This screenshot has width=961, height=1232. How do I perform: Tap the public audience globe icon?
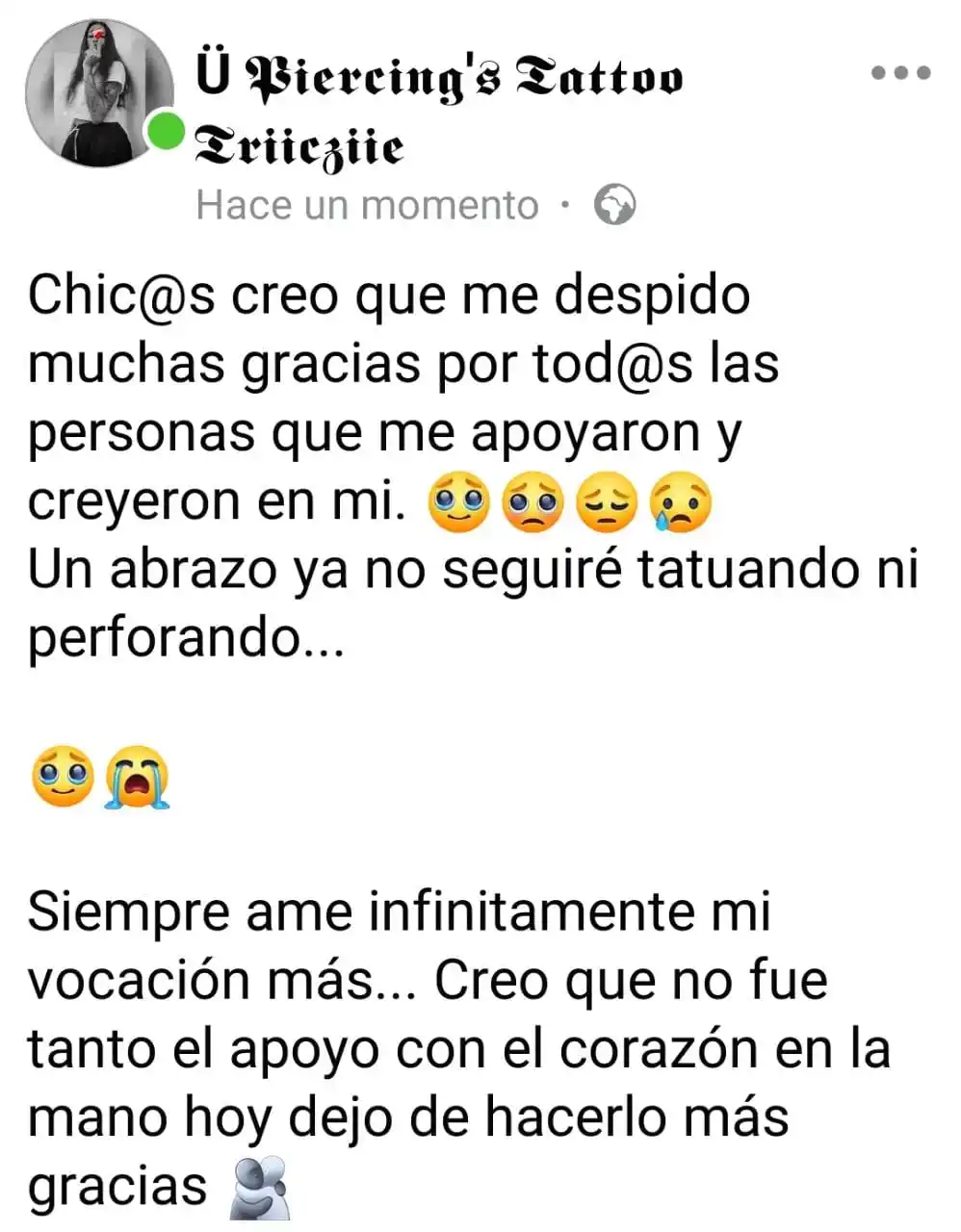[615, 206]
